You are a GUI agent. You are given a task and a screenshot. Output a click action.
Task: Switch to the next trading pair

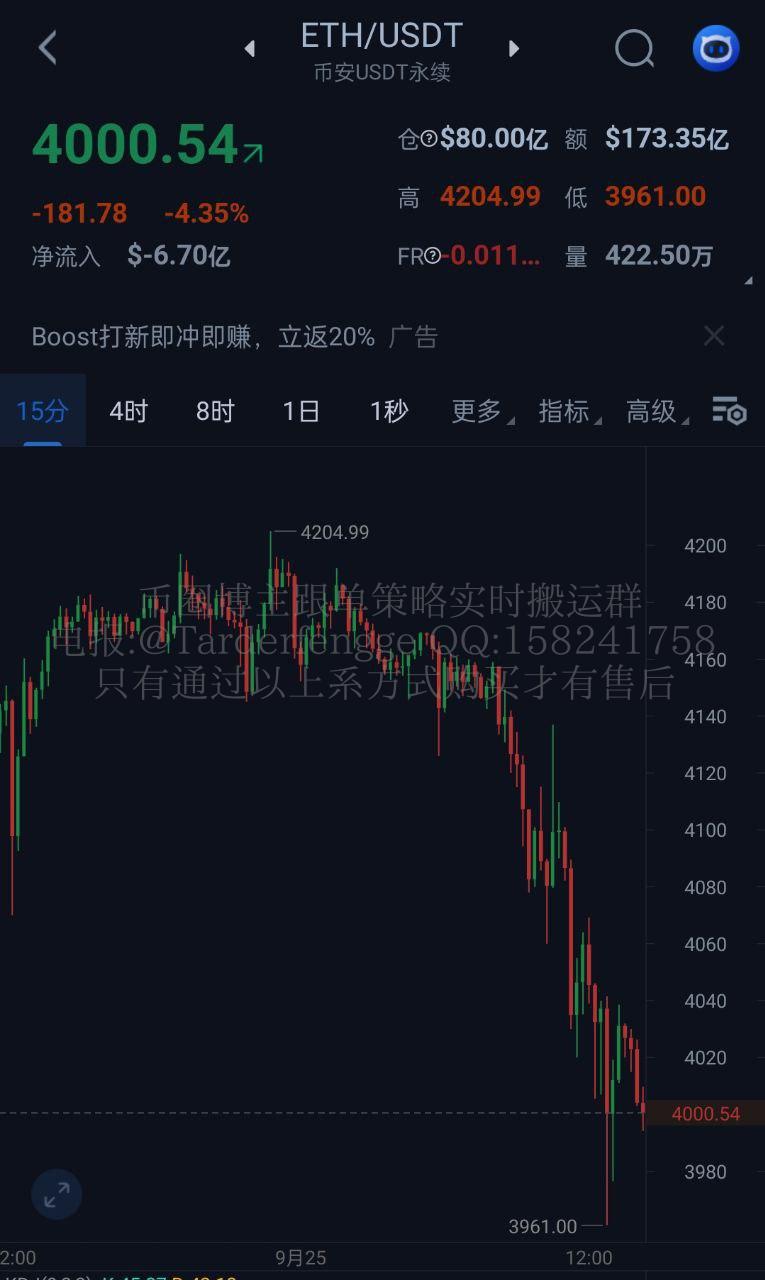coord(514,48)
